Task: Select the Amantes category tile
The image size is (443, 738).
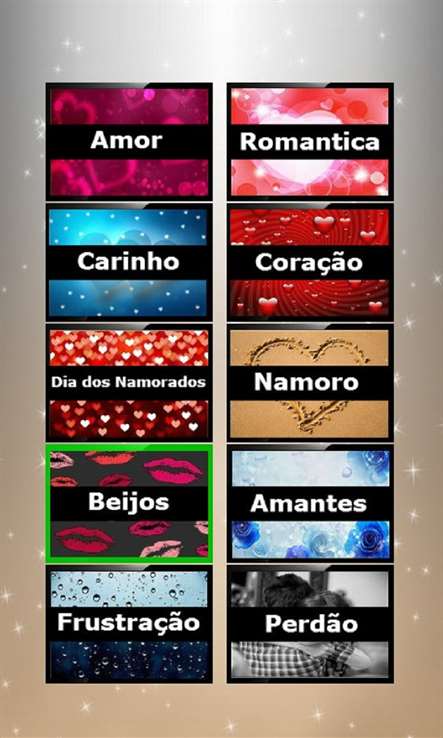Action: coord(310,503)
